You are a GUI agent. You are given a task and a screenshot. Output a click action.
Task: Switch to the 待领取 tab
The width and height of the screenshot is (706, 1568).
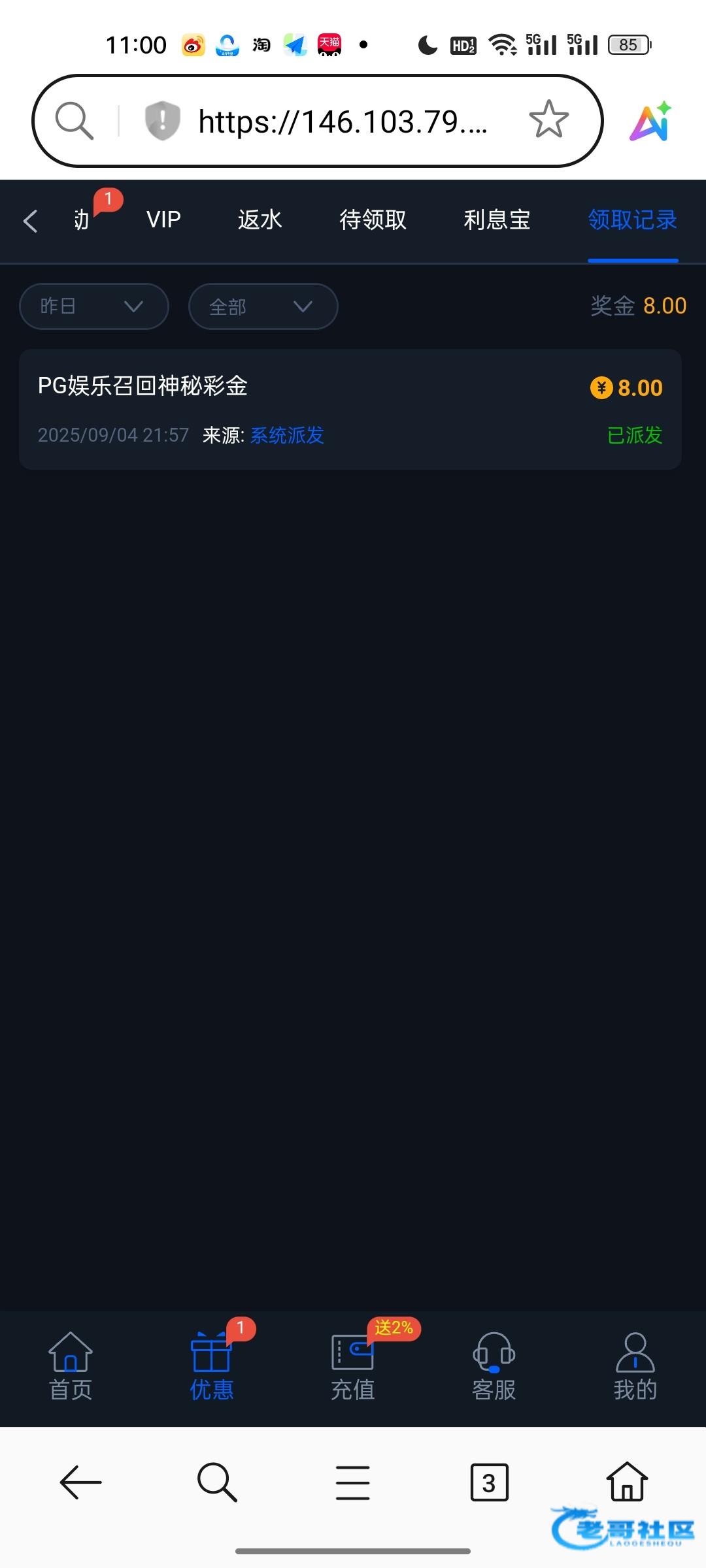pyautogui.click(x=373, y=220)
